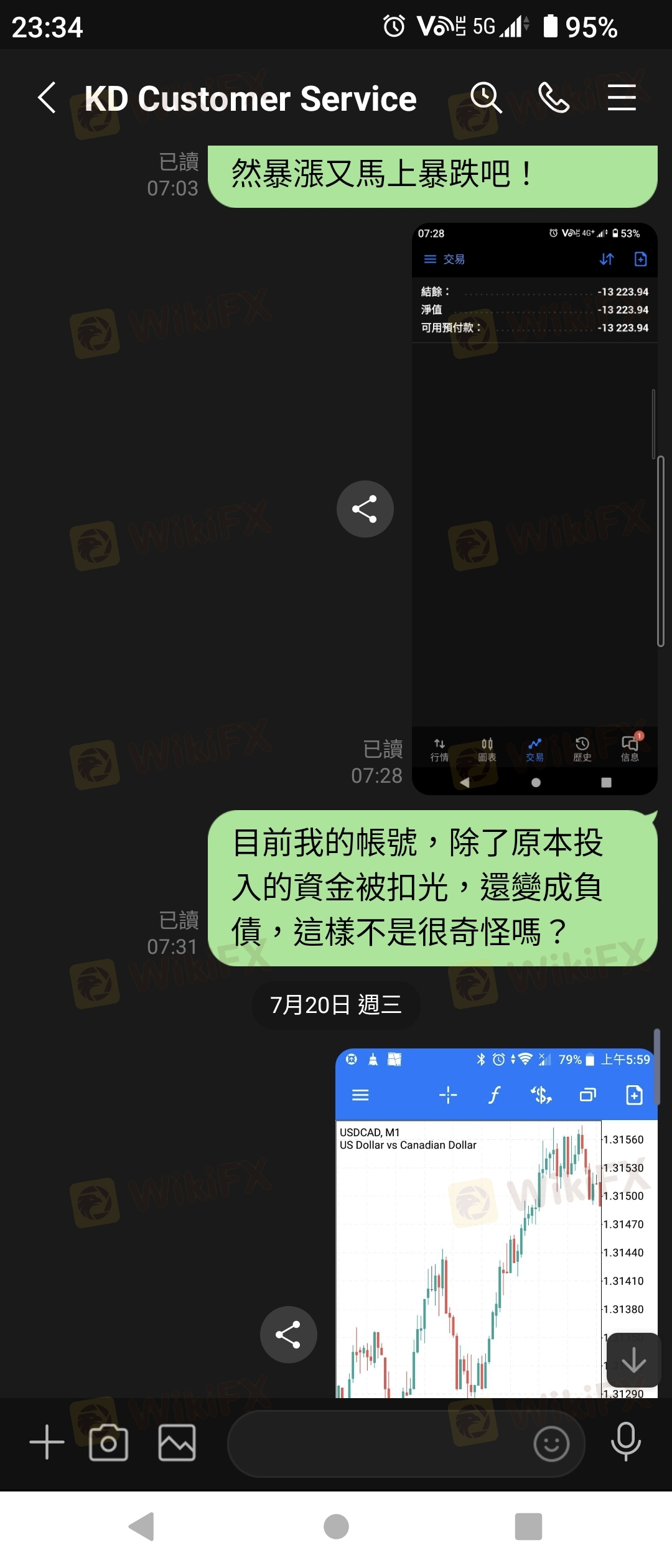The image size is (672, 1568).
Task: Open the camera to take a photo
Action: (109, 1442)
